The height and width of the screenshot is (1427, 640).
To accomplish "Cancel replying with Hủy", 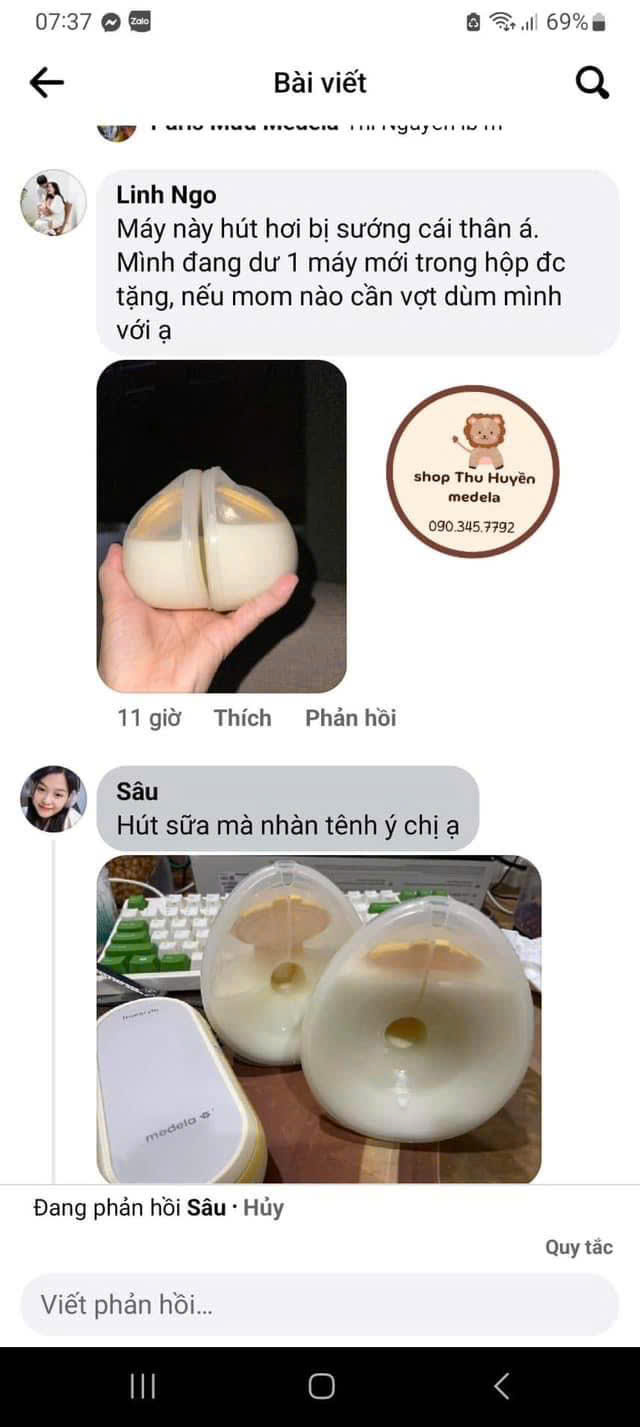I will coord(263,1207).
